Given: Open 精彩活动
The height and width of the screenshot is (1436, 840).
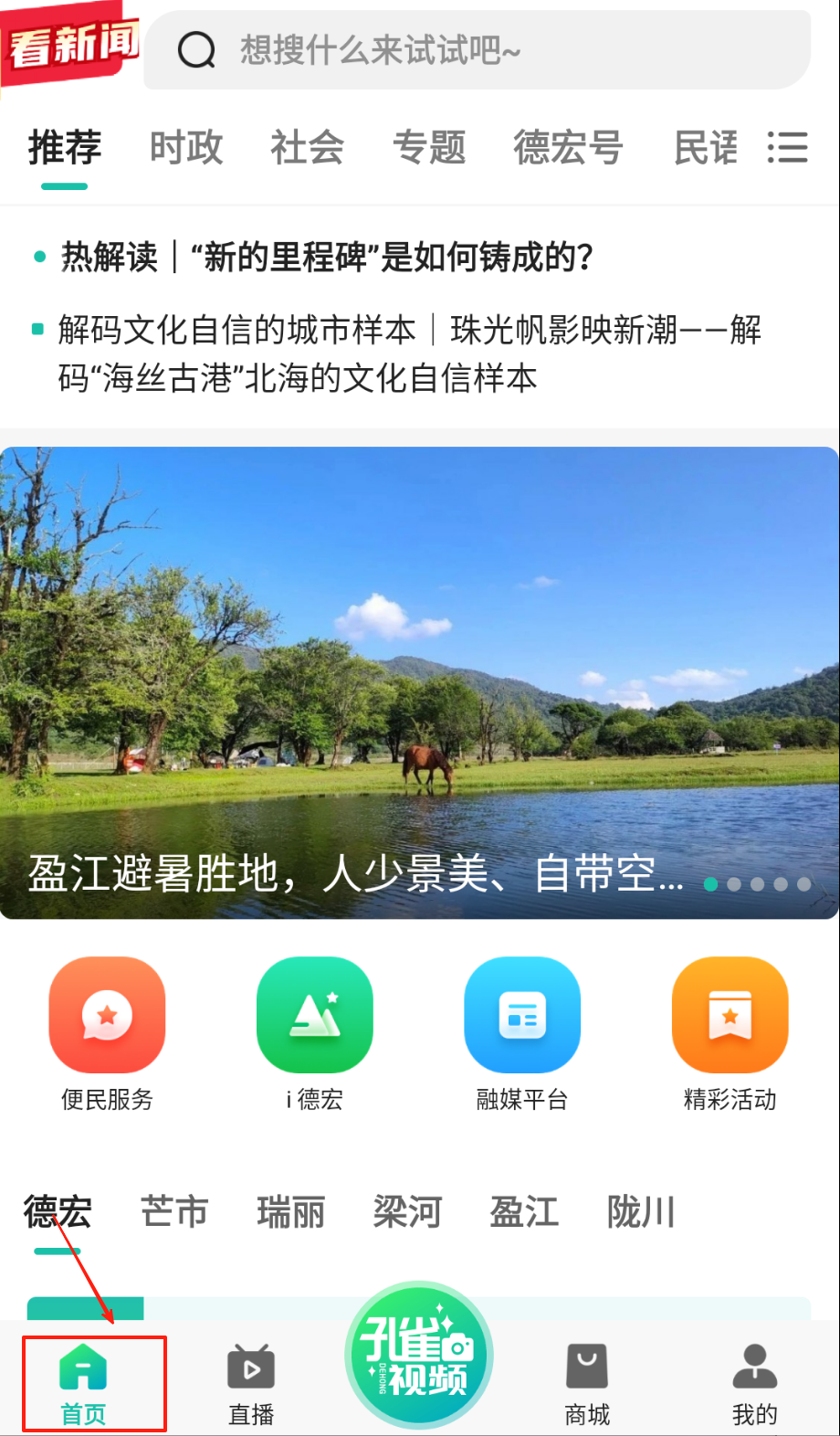Looking at the screenshot, I should (x=730, y=1032).
